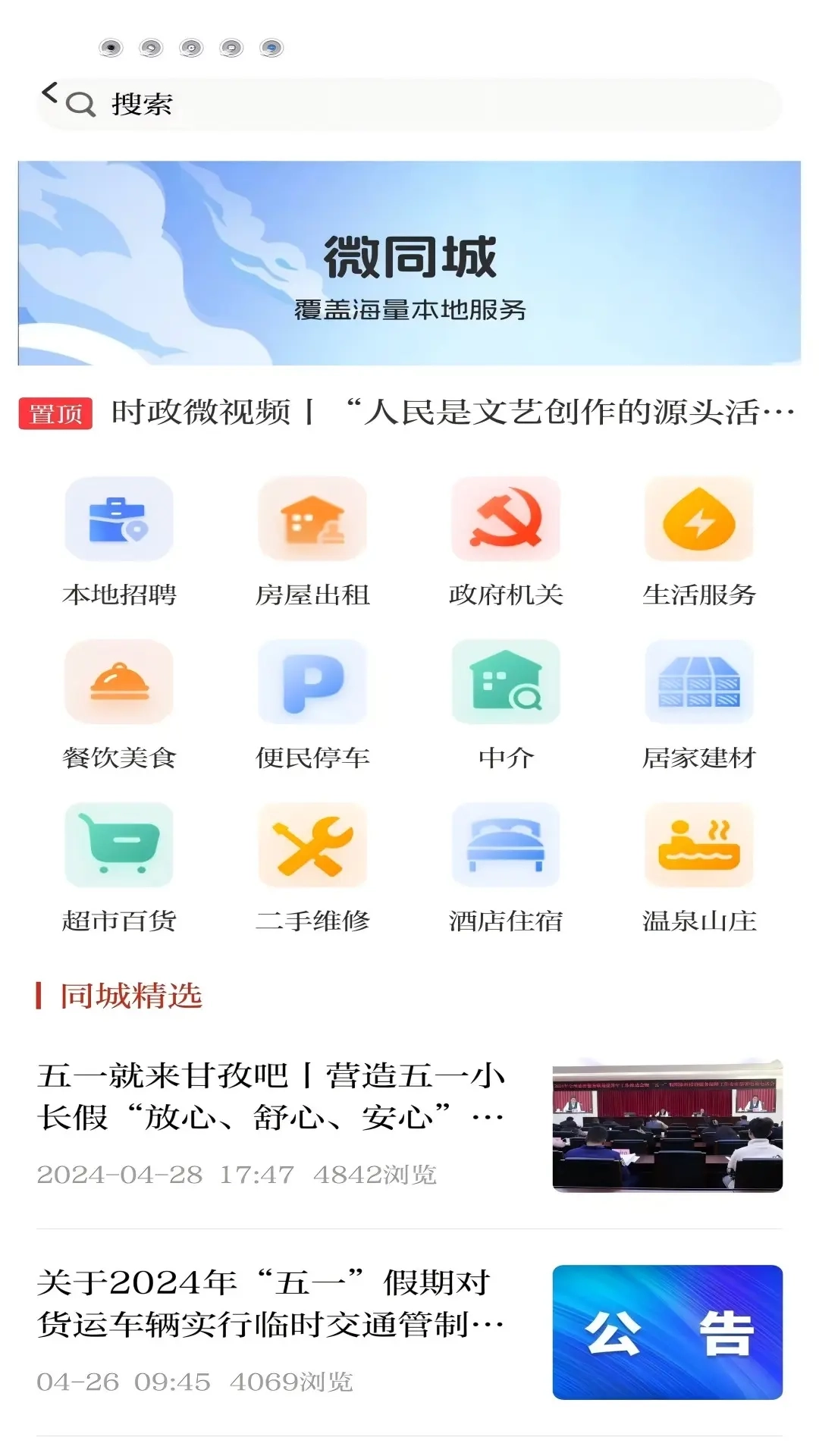Image resolution: width=819 pixels, height=1456 pixels.
Task: Open the 政府机关 government agencies icon
Action: click(x=506, y=519)
